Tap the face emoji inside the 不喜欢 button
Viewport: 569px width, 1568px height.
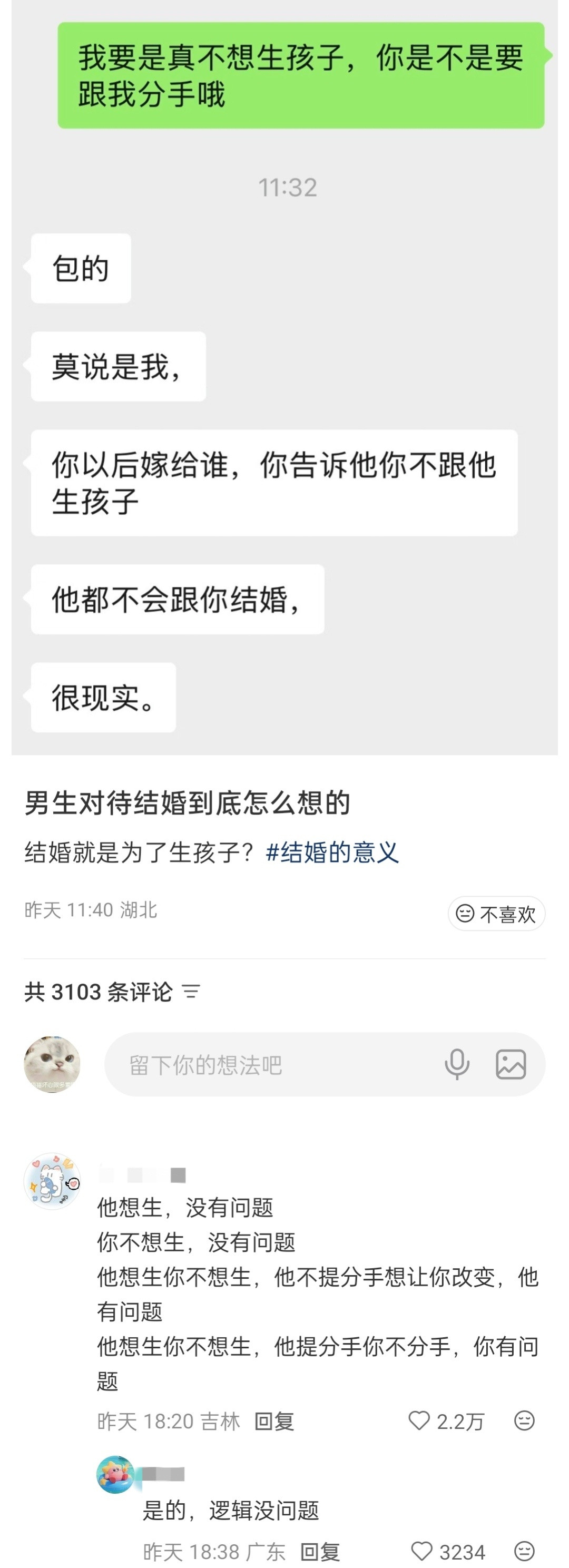(x=465, y=913)
